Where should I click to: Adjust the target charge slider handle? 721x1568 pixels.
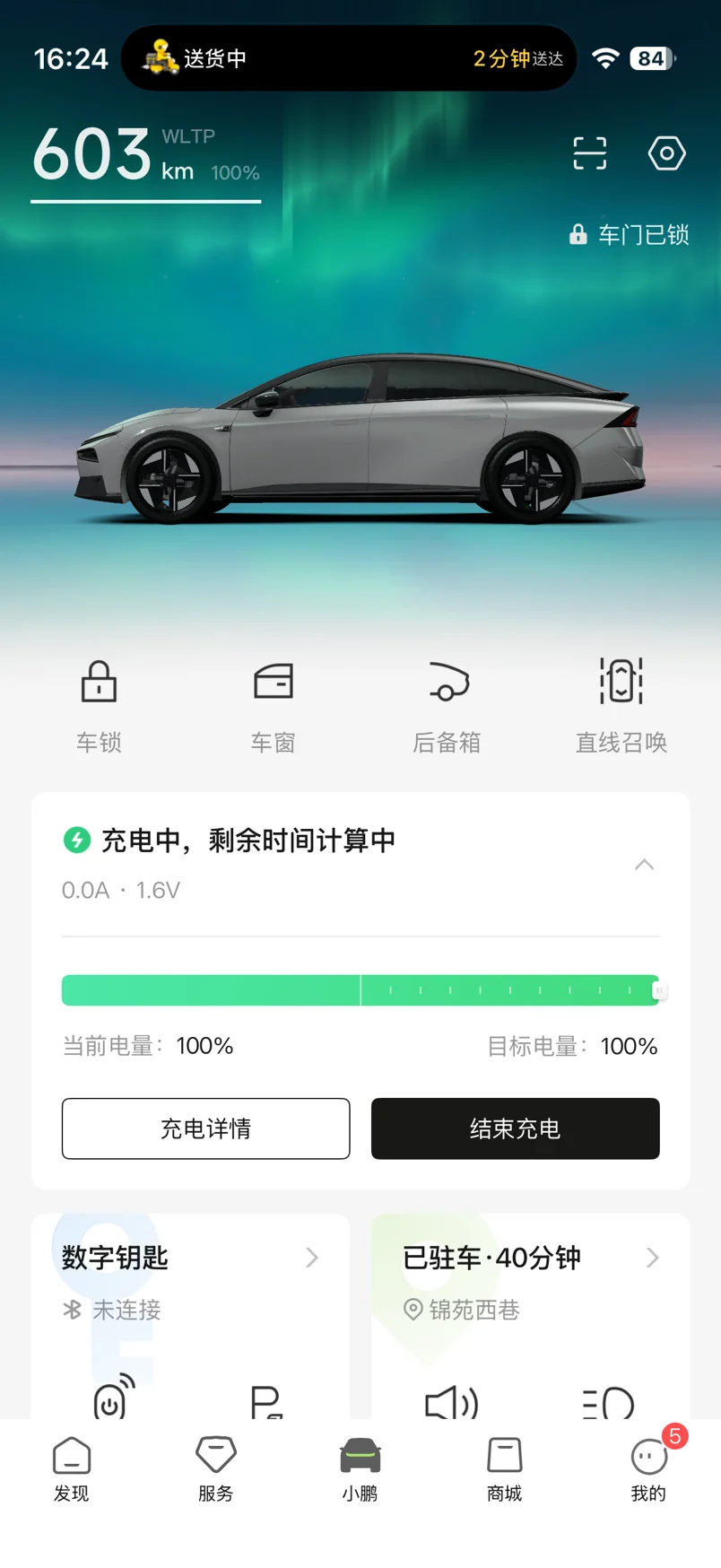click(659, 990)
